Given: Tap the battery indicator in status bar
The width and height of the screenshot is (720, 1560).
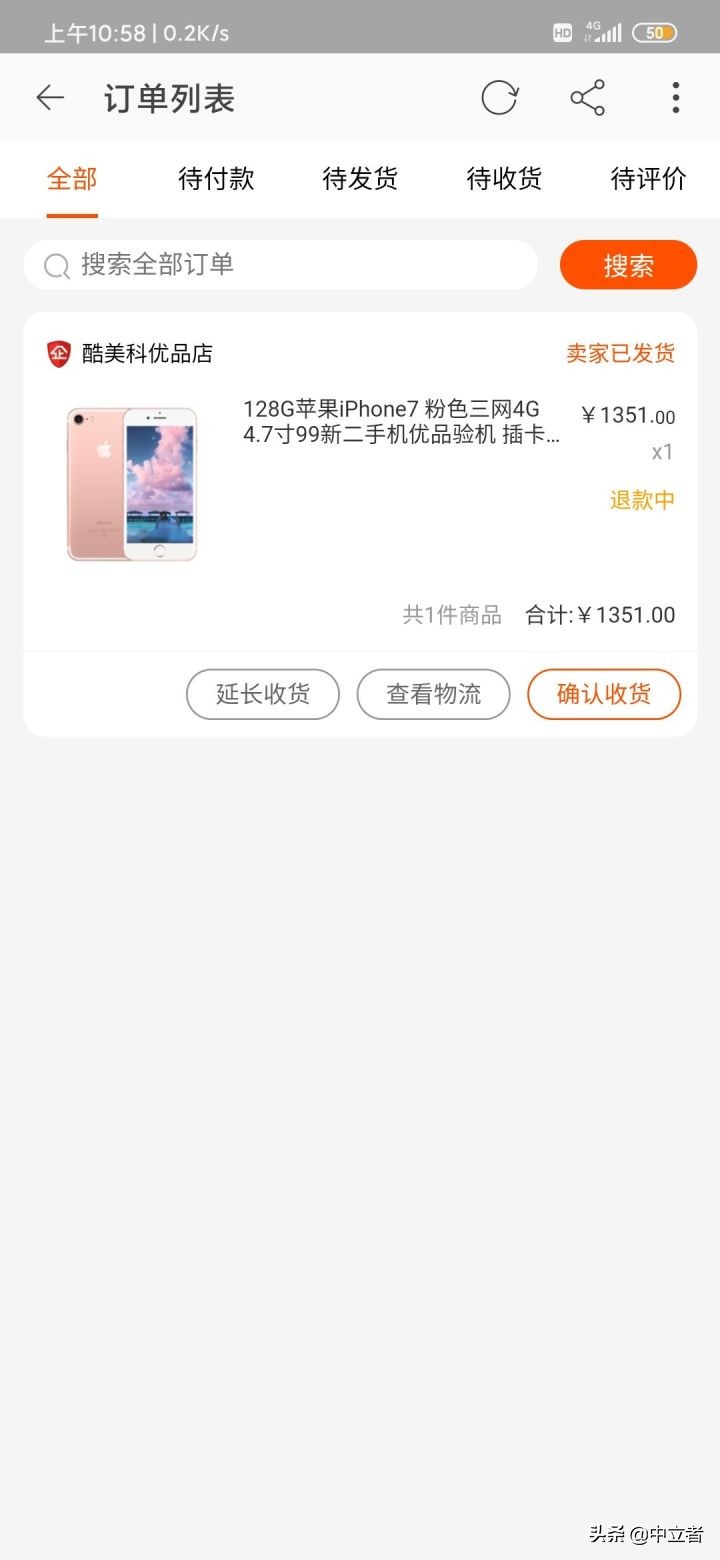Looking at the screenshot, I should click(x=655, y=32).
